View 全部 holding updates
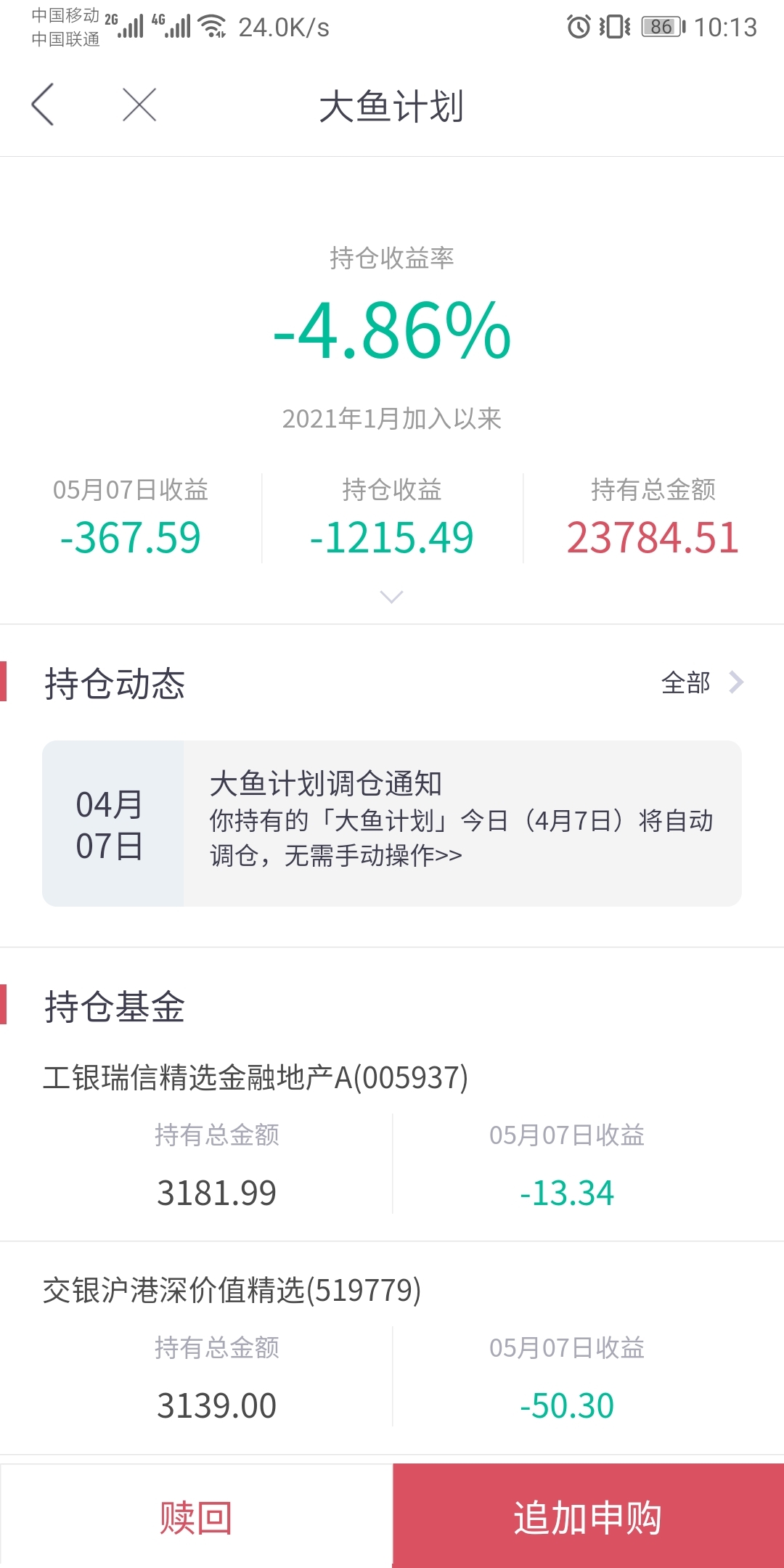Viewport: 784px width, 1568px height. [x=702, y=682]
